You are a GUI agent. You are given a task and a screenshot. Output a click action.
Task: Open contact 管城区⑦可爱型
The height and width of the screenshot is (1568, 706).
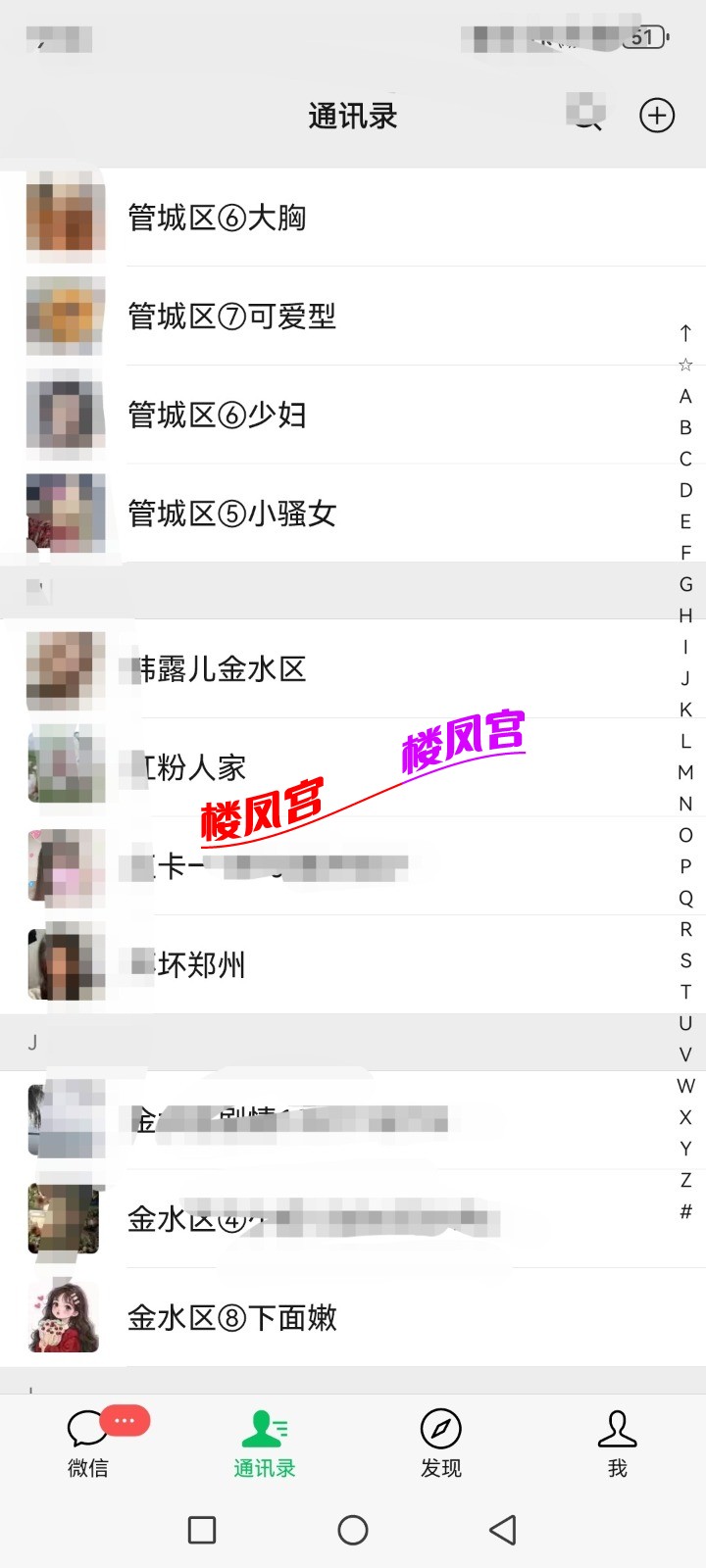click(x=231, y=317)
